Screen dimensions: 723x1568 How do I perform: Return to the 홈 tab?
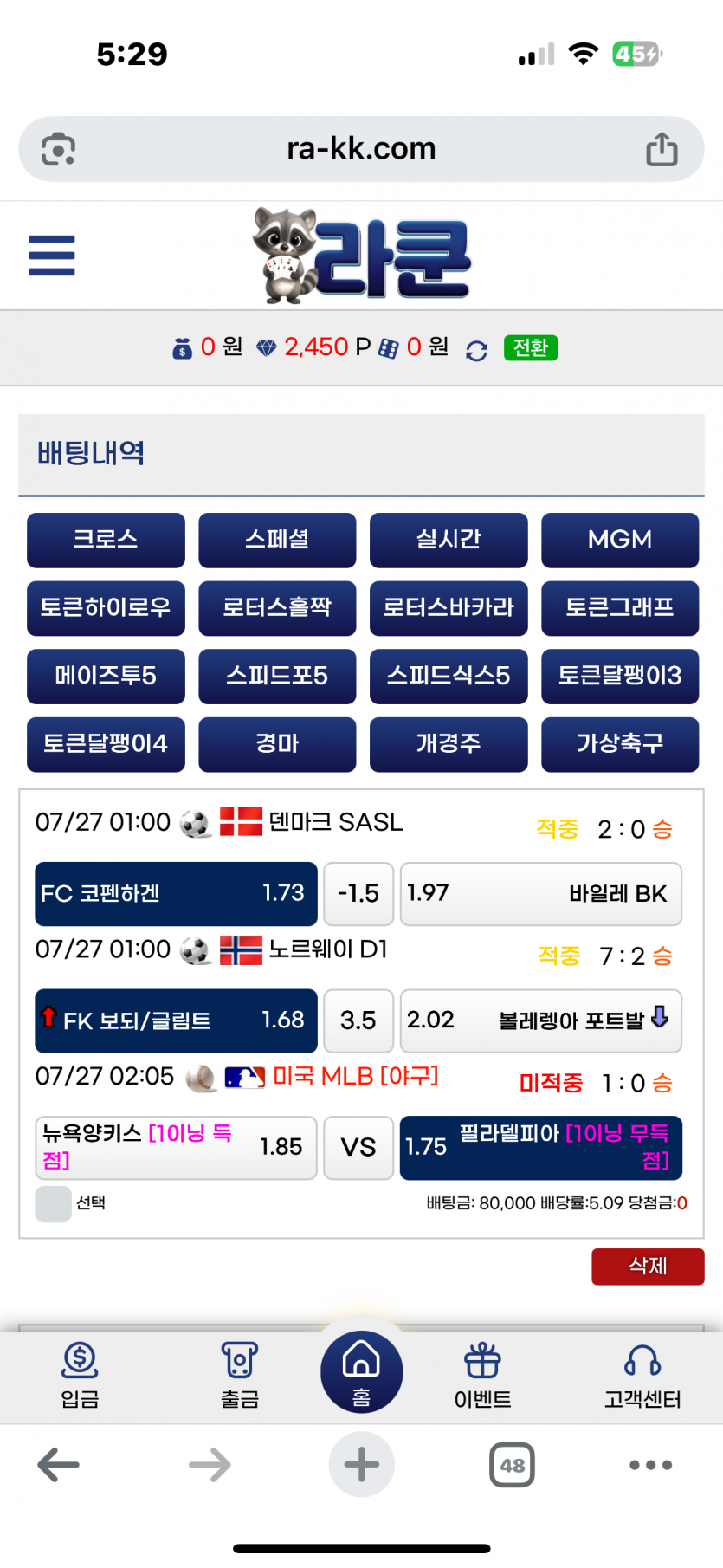coord(362,1371)
